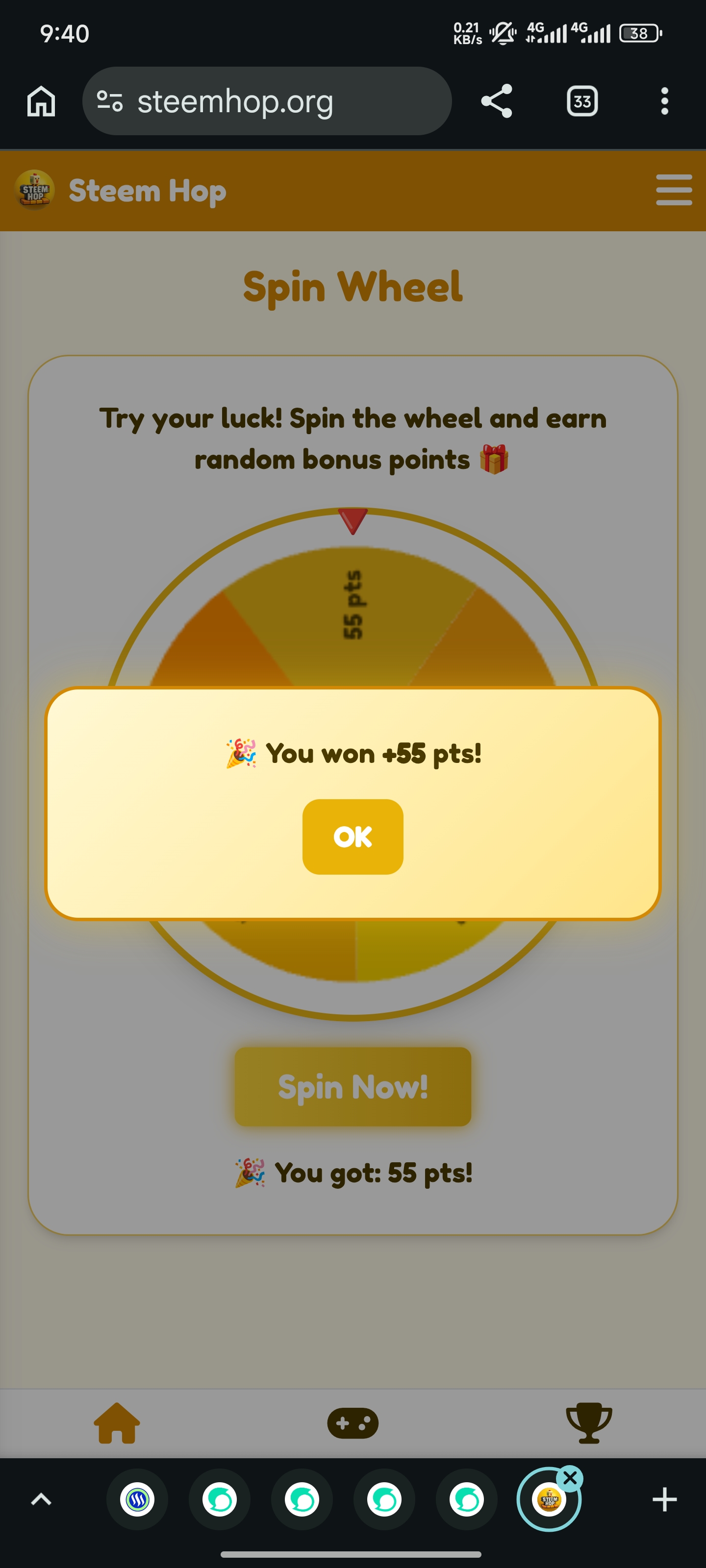706x1568 pixels.
Task: Open the Steem Hop hamburger menu
Action: click(674, 190)
